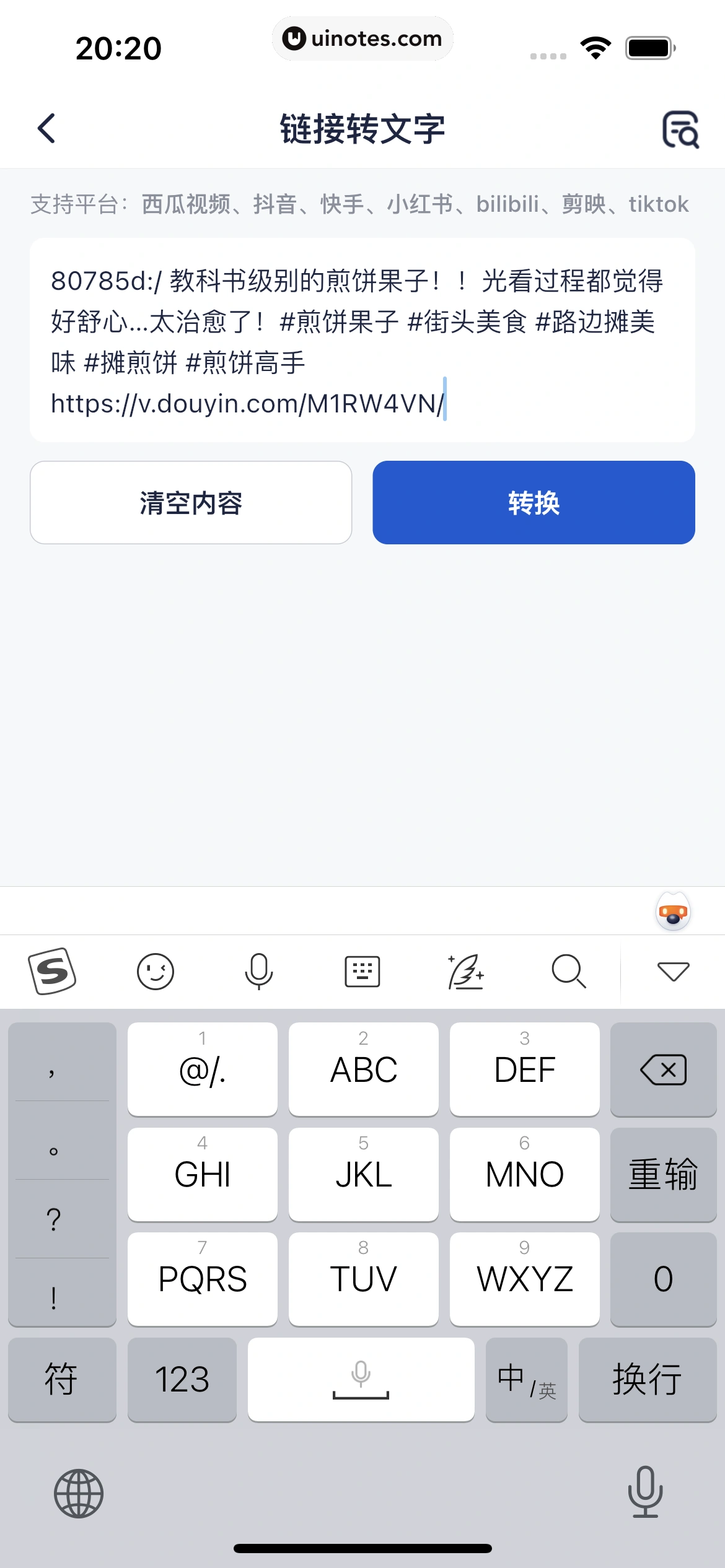This screenshot has width=725, height=1568.
Task: Open the 符 symbols keyboard
Action: [x=61, y=1379]
